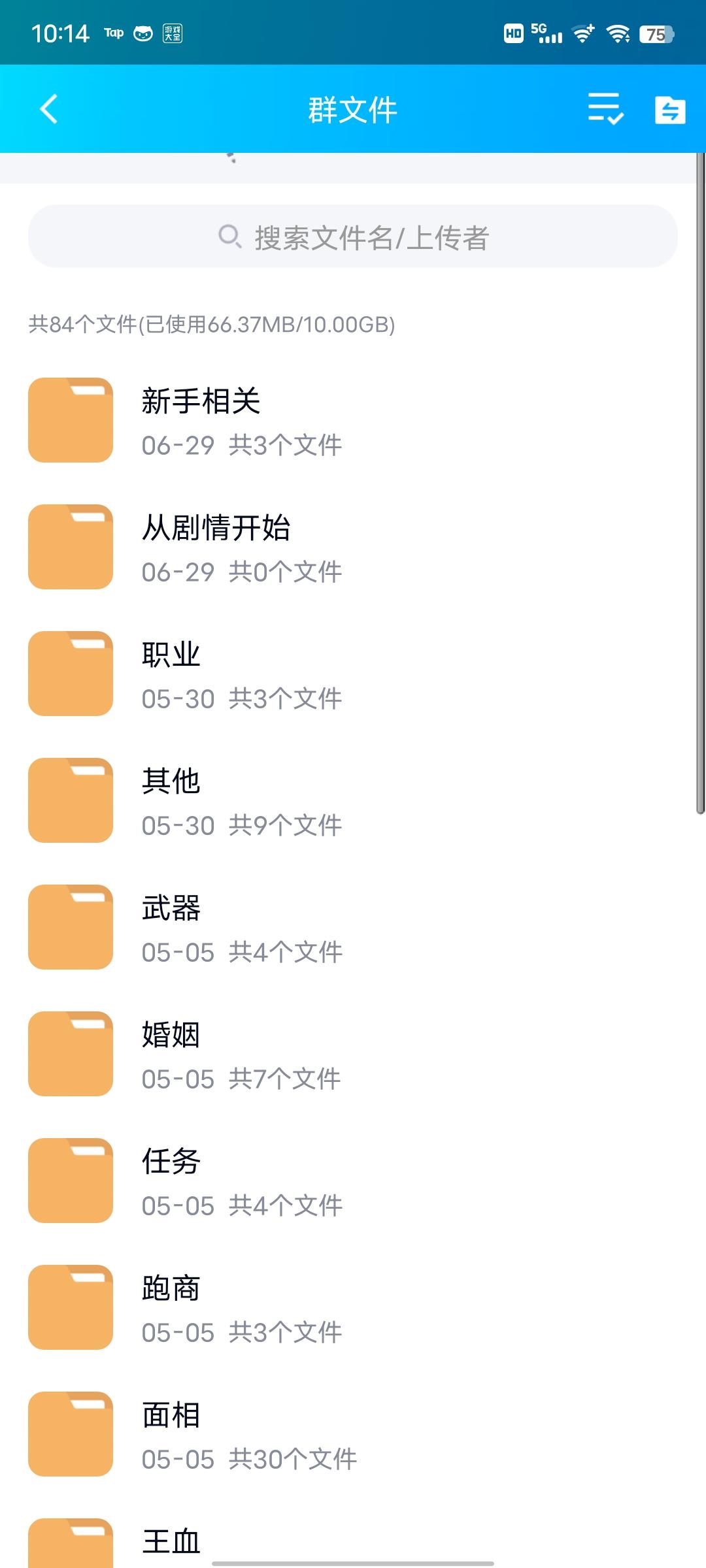The image size is (706, 1568).
Task: Open the 面相 folder
Action: 353,1434
